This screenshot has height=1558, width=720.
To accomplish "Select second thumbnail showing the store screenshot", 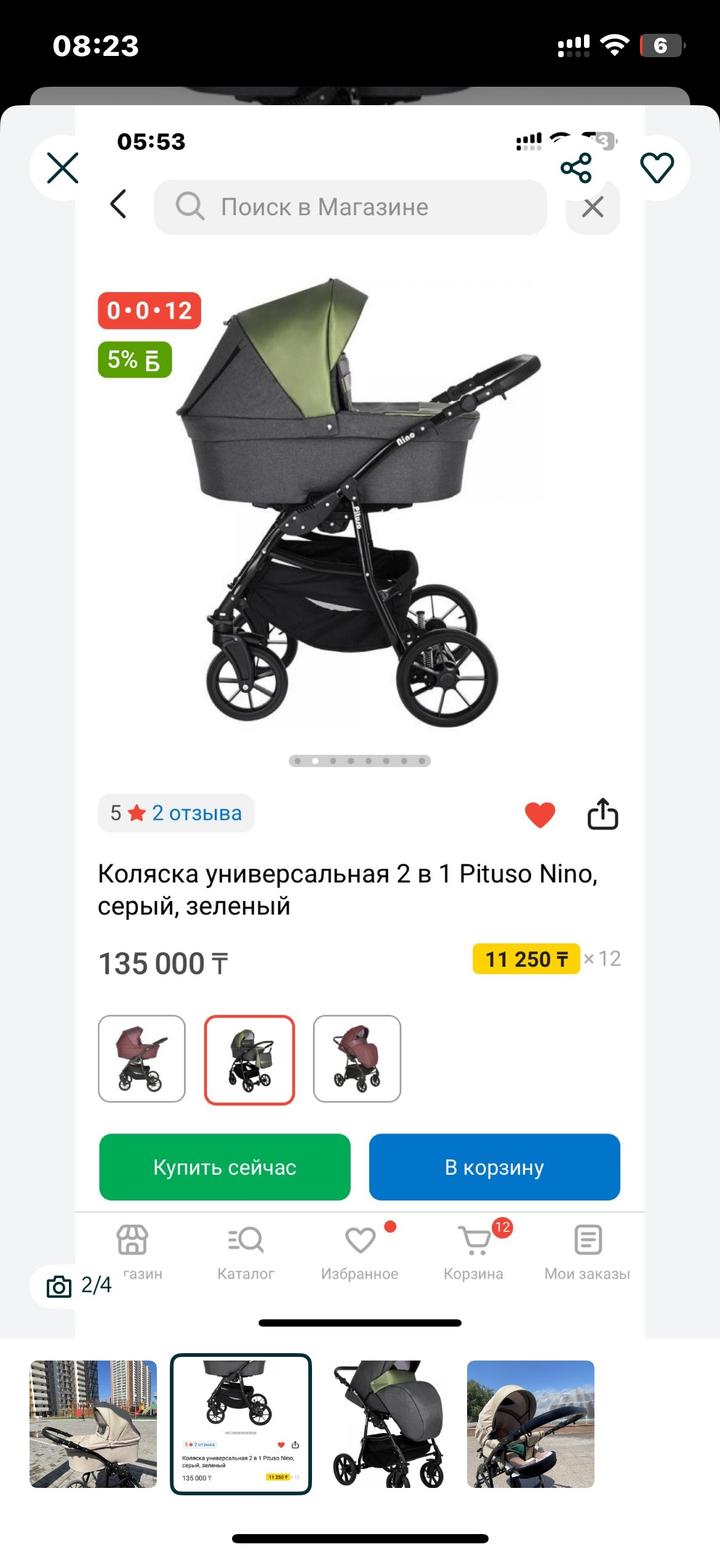I will point(241,1424).
